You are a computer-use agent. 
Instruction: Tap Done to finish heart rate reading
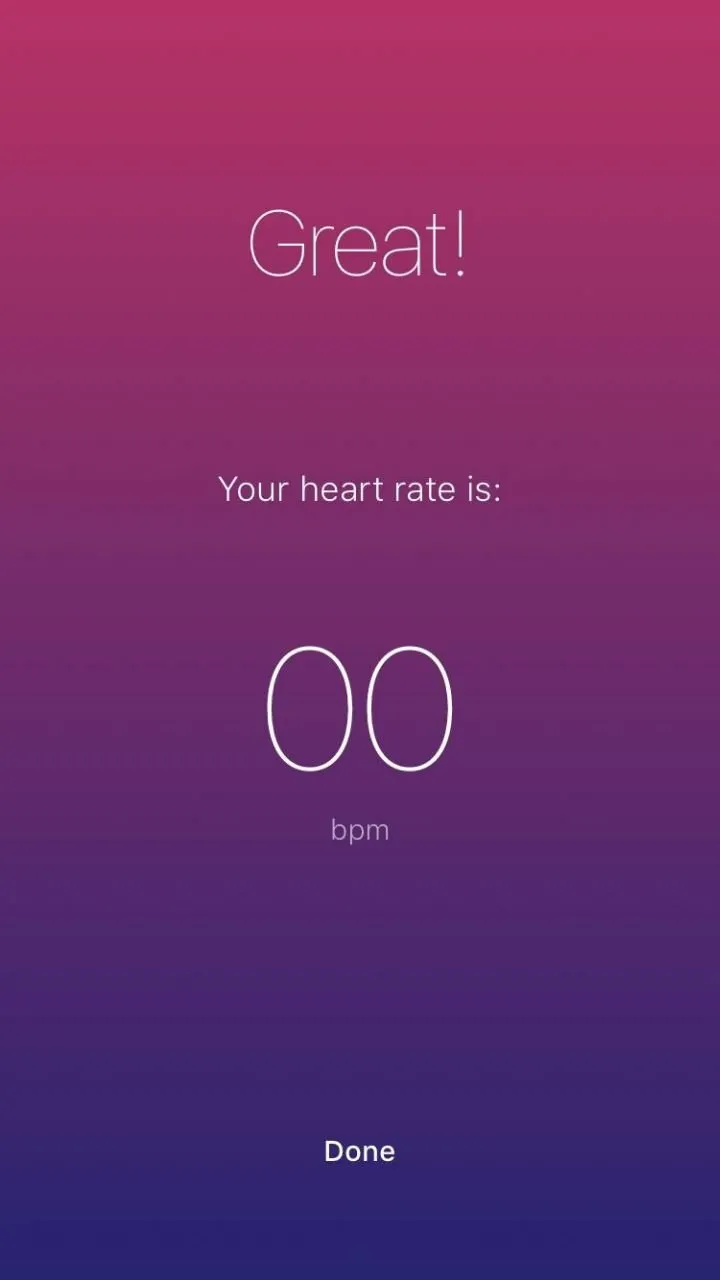pos(360,1151)
